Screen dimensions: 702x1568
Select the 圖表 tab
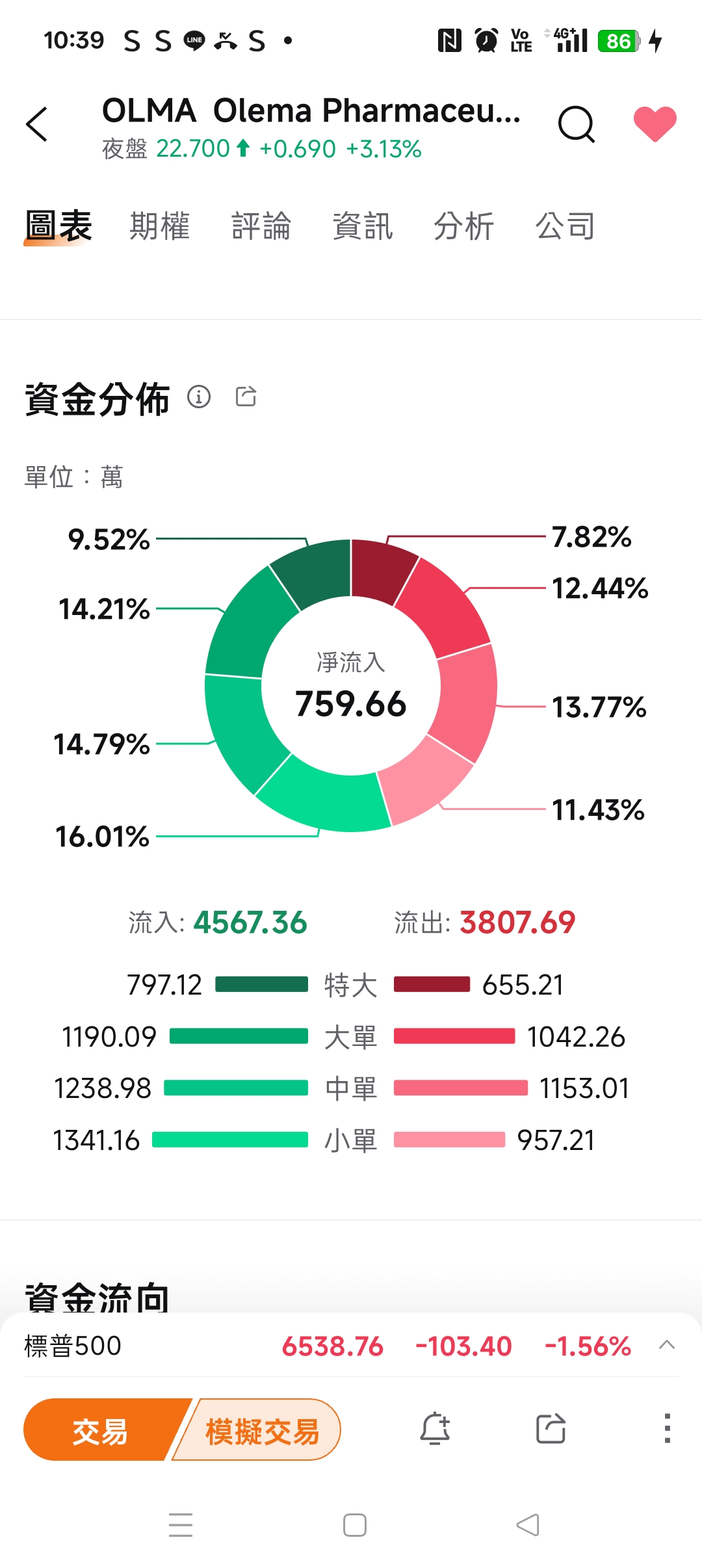[x=58, y=226]
